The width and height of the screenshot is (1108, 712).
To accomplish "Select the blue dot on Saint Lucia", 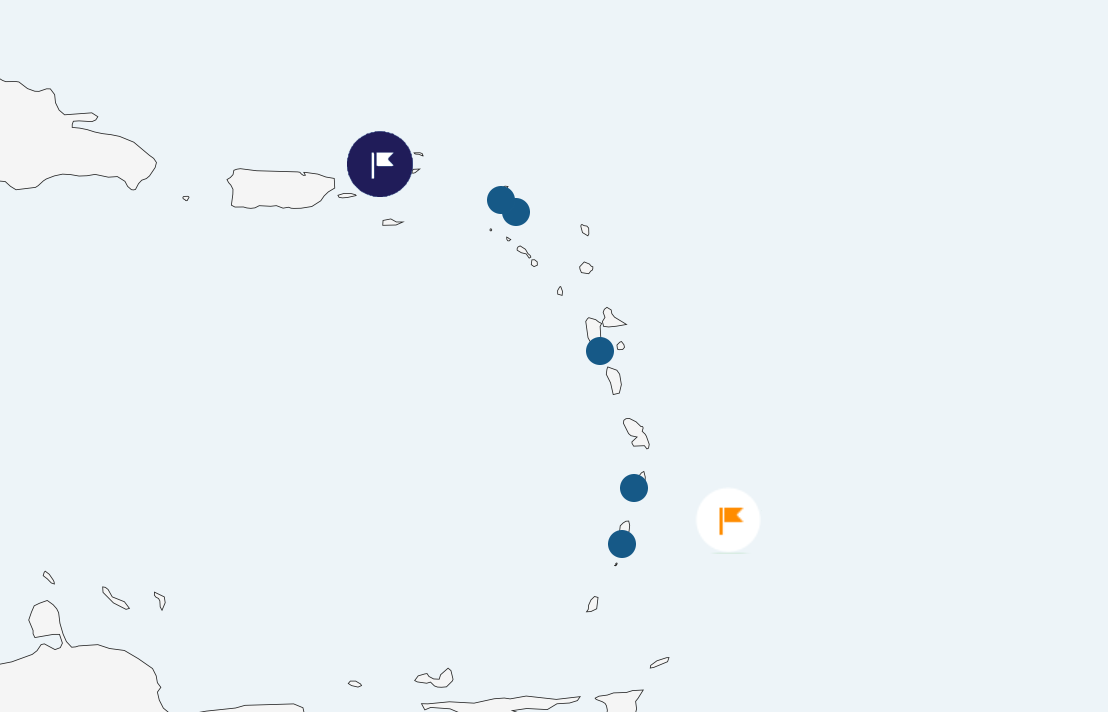I will point(634,488).
